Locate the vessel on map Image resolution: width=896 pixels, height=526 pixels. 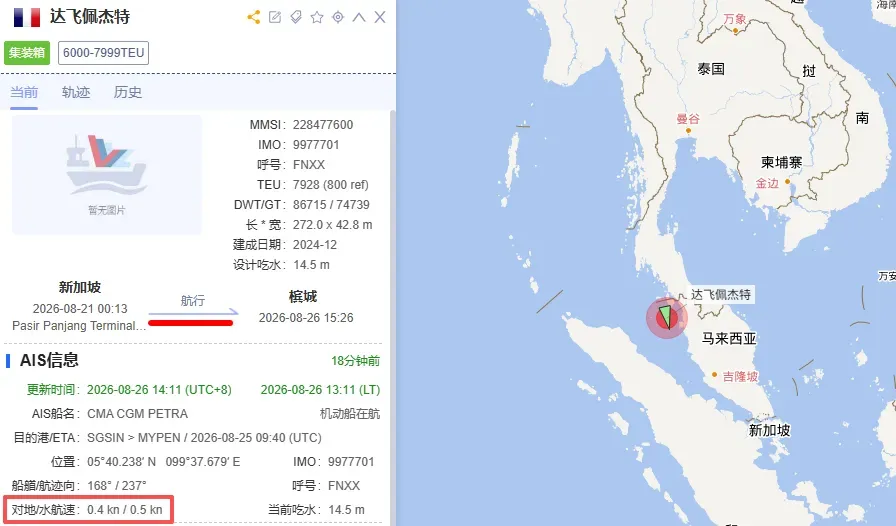tap(338, 17)
